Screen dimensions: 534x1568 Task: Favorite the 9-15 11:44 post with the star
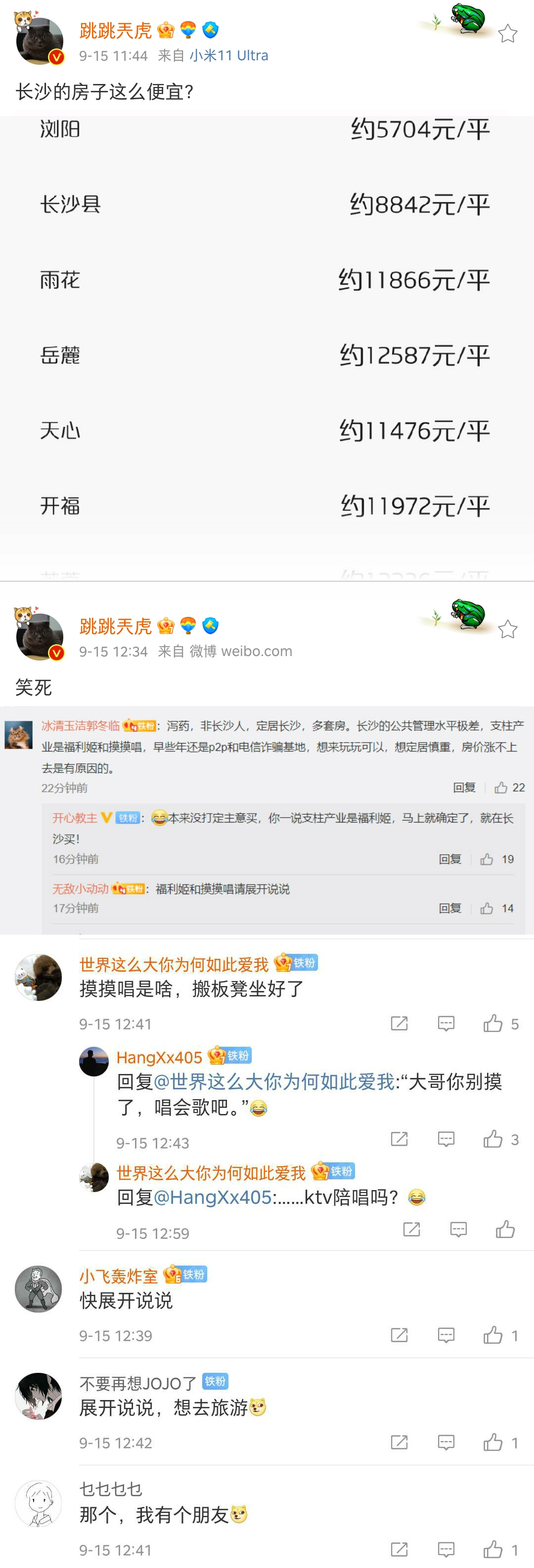pos(507,34)
